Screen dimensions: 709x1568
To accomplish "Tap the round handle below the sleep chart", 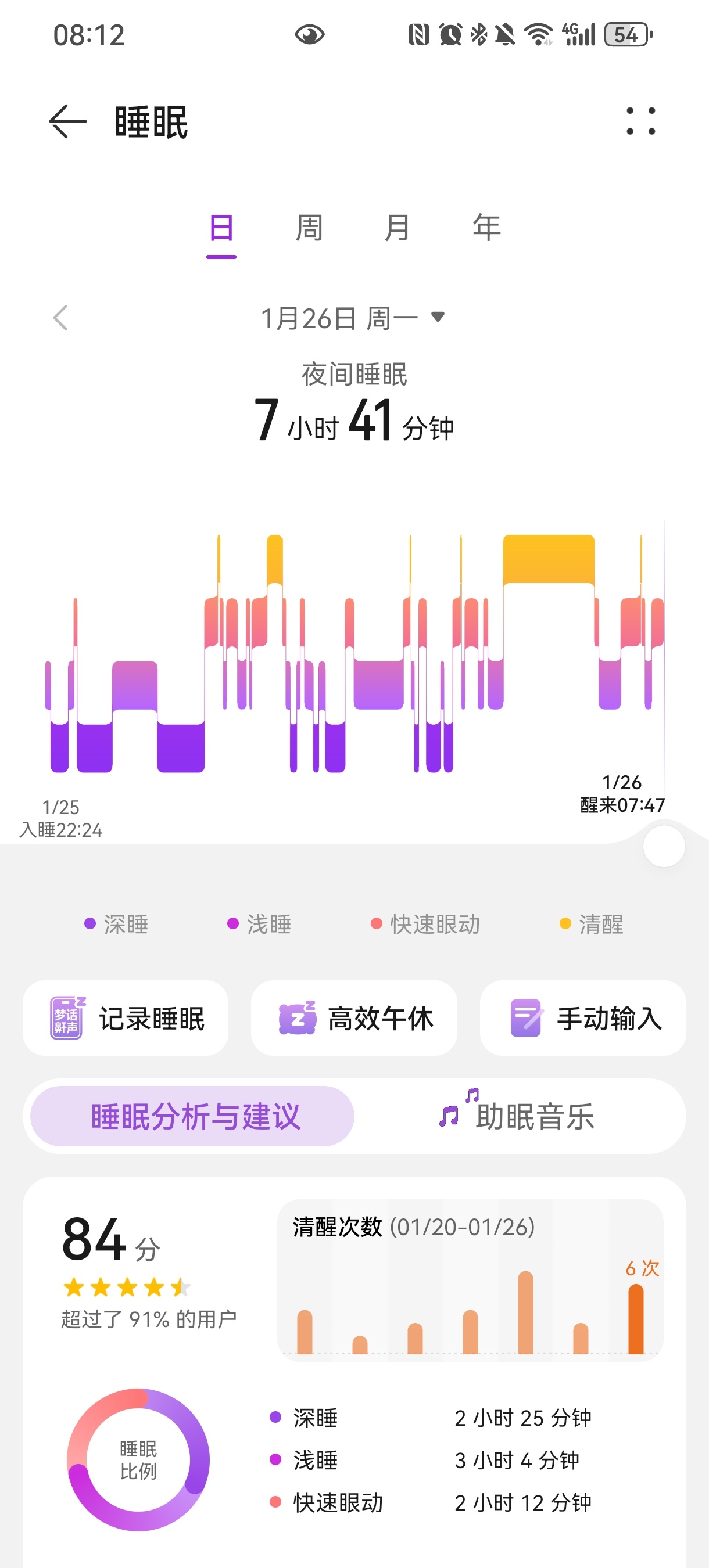I will pyautogui.click(x=664, y=846).
